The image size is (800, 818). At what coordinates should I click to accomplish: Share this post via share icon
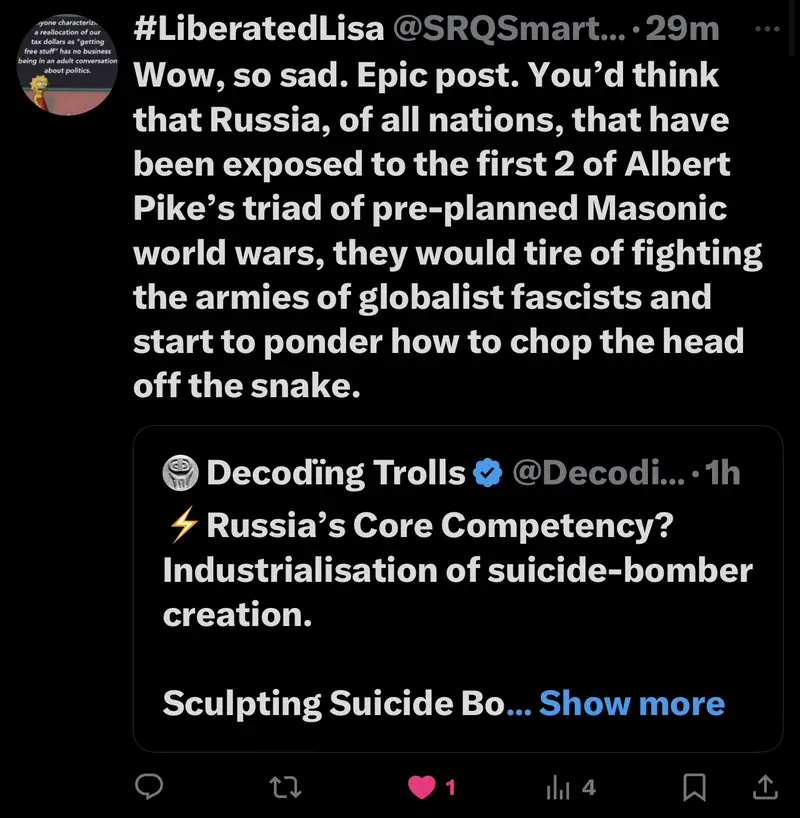[764, 788]
